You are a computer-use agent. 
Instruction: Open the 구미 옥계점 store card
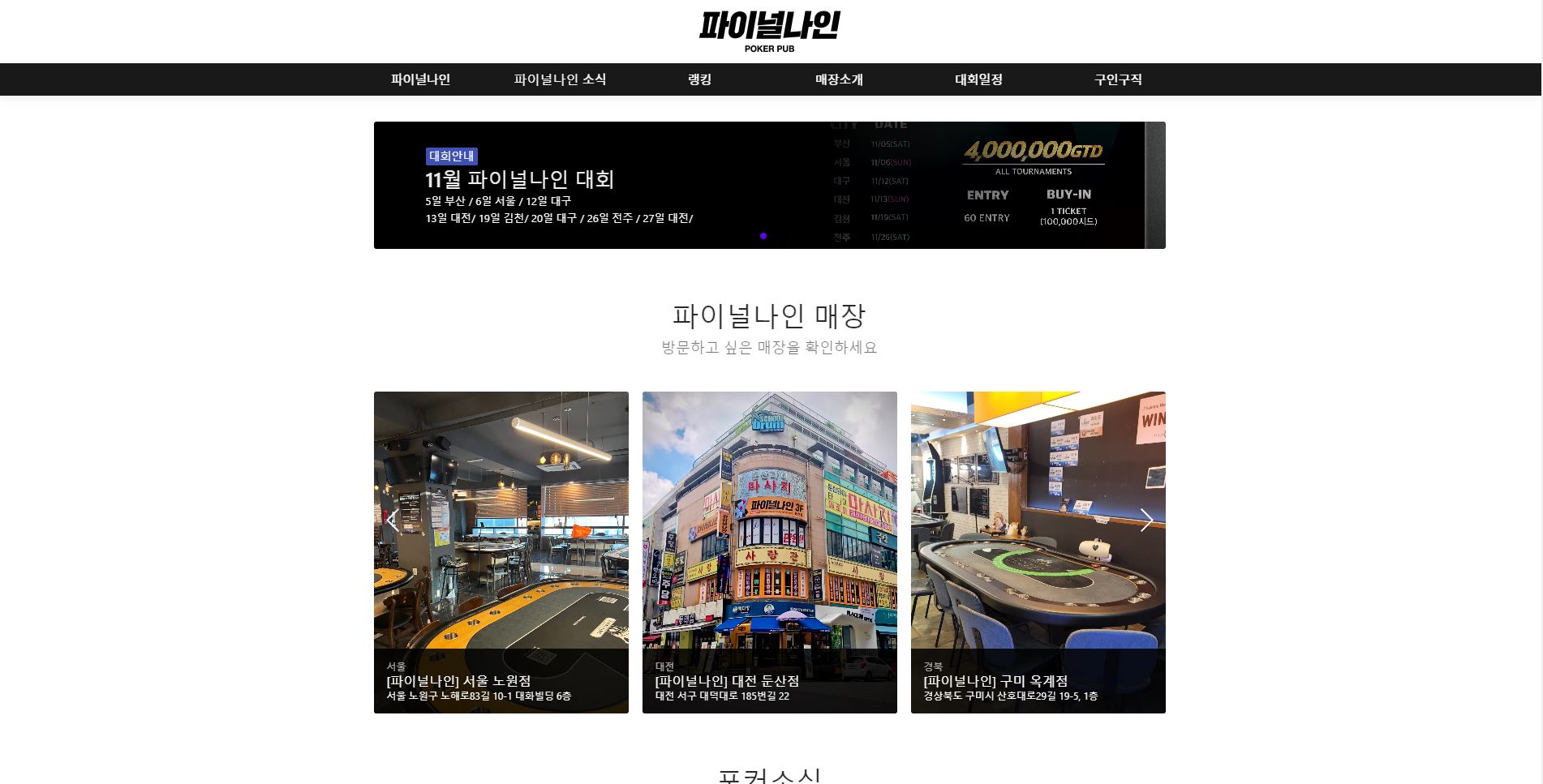point(1038,551)
